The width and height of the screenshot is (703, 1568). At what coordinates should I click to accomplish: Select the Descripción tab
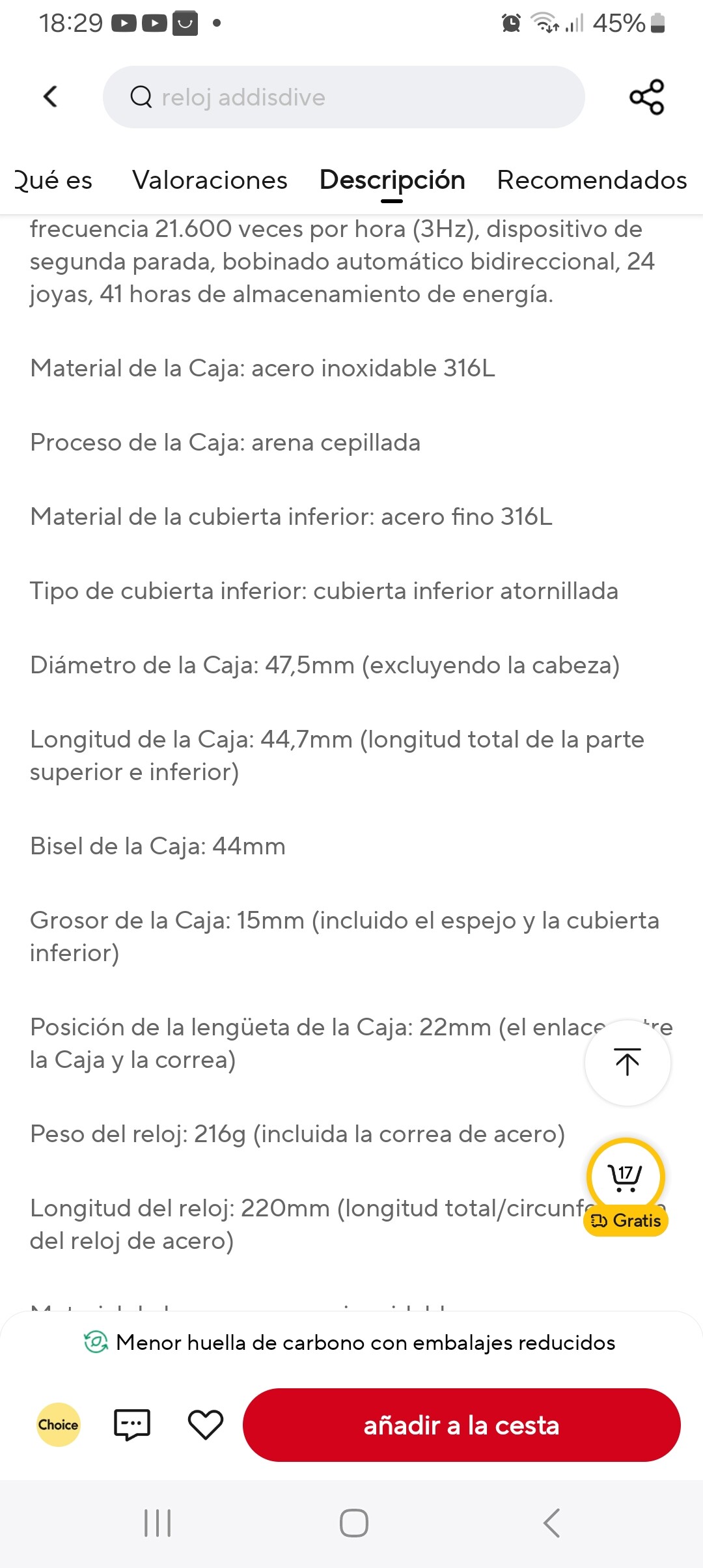392,180
